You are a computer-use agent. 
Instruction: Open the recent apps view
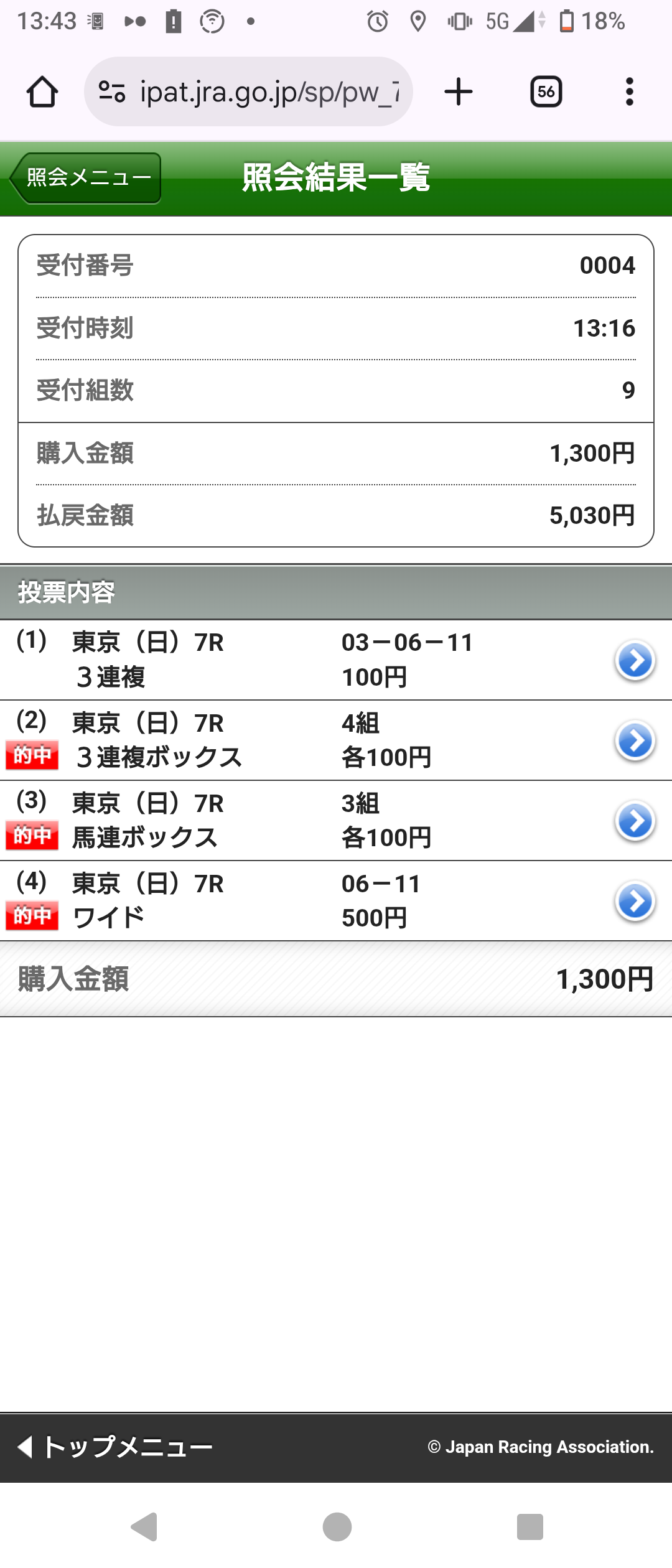(530, 1526)
